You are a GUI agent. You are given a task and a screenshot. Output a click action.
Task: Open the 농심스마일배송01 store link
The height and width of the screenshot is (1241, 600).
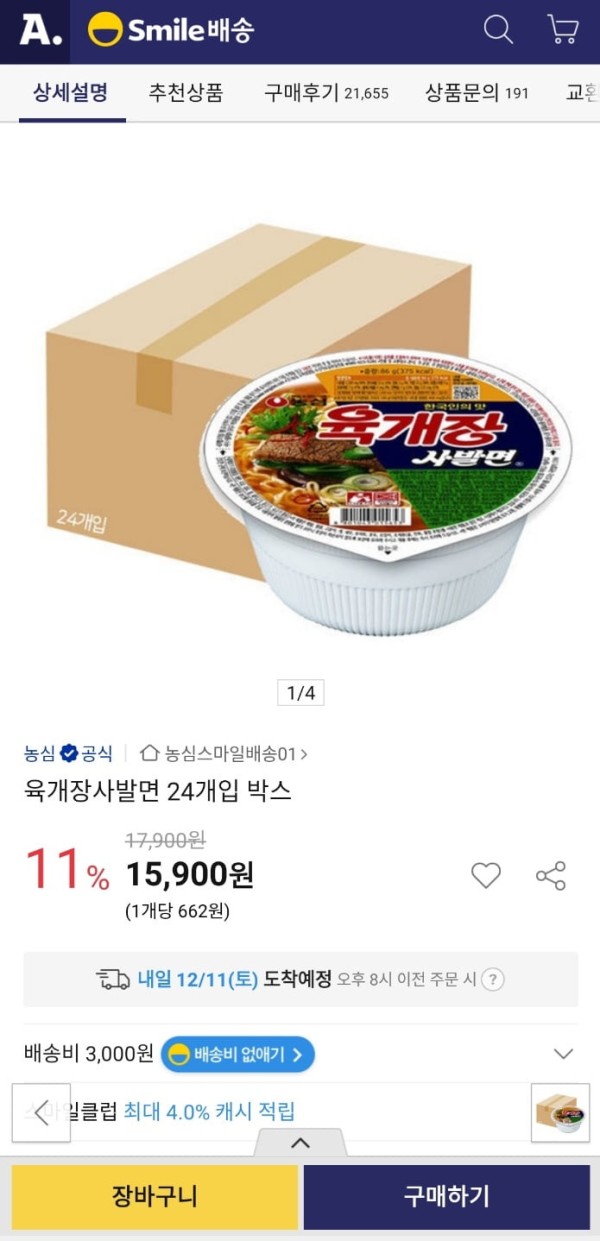coord(223,753)
